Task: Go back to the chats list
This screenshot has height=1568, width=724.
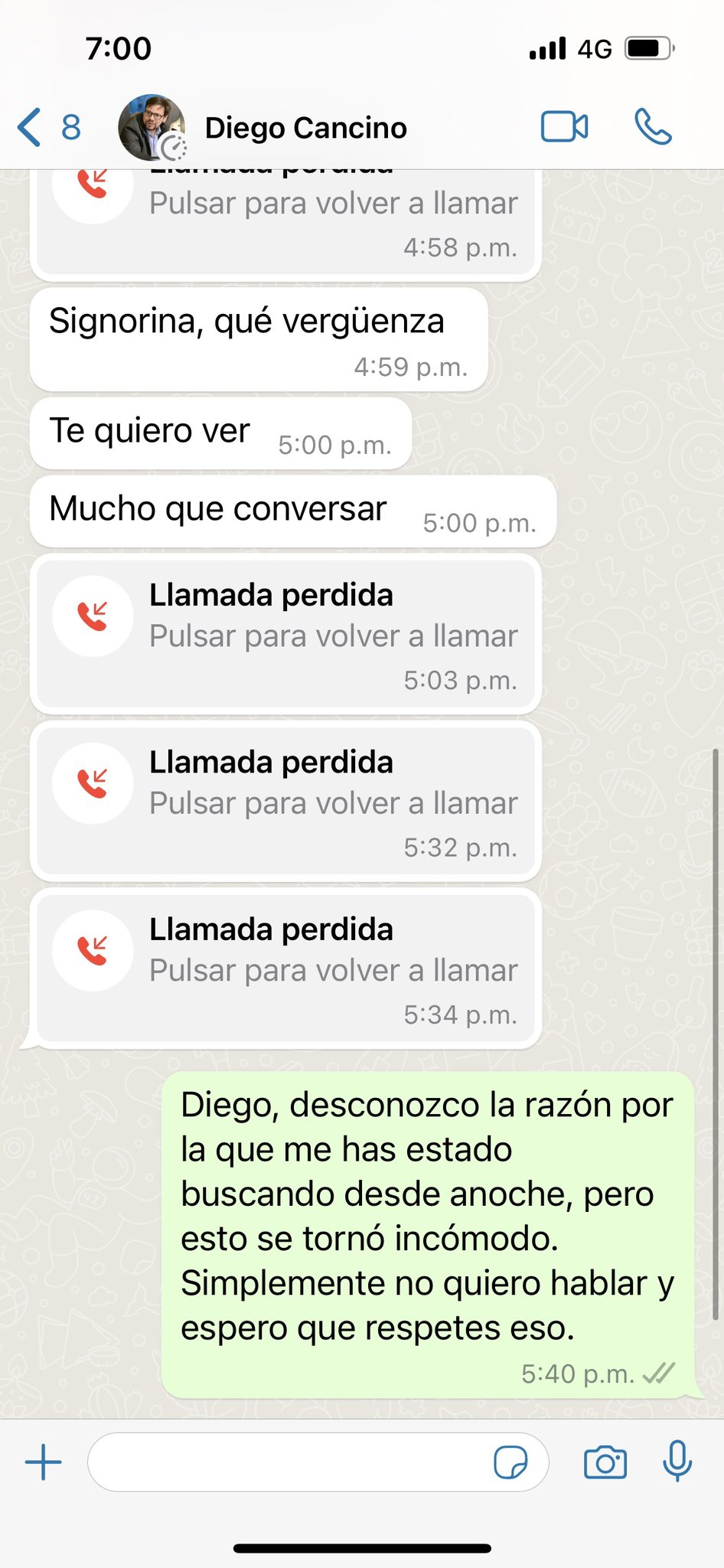Action: click(28, 127)
